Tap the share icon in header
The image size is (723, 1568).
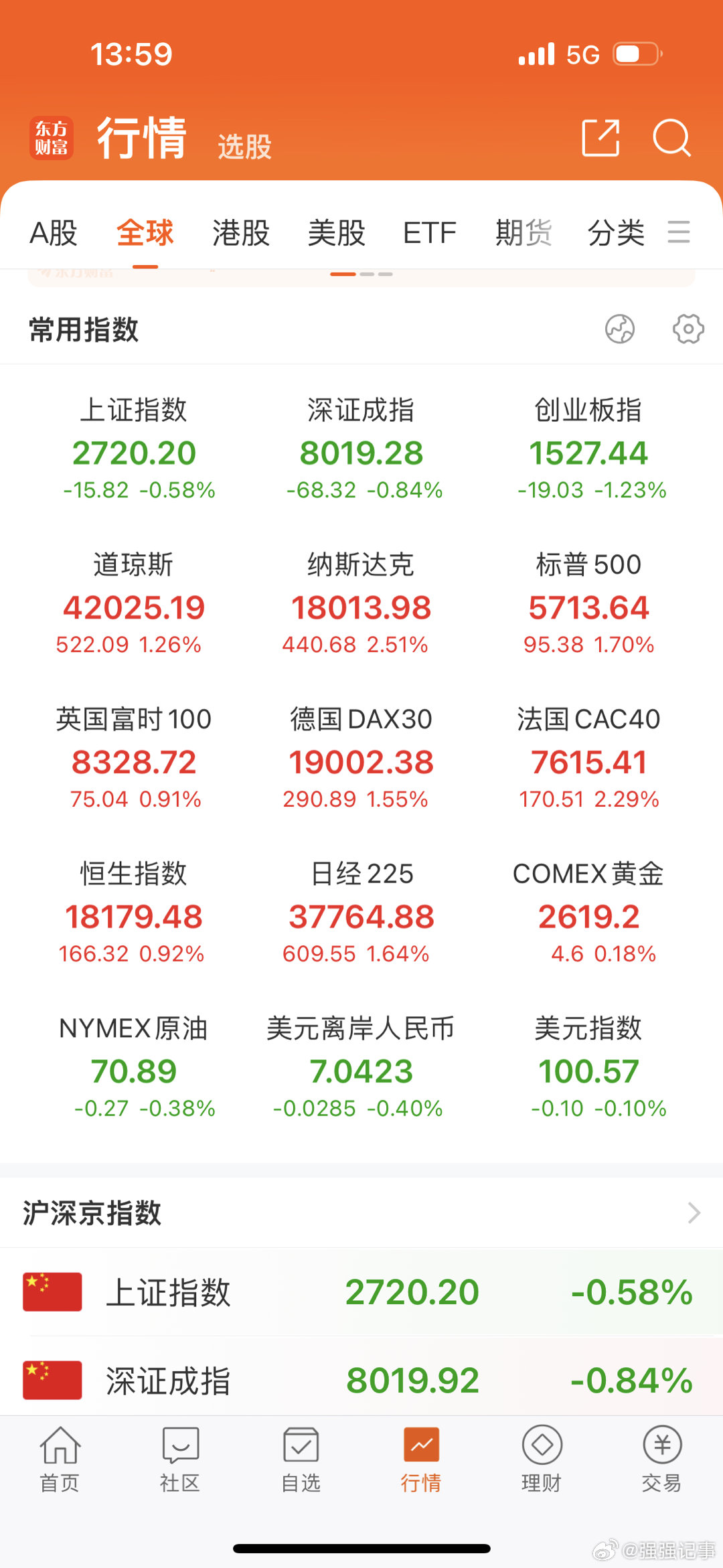[x=600, y=138]
